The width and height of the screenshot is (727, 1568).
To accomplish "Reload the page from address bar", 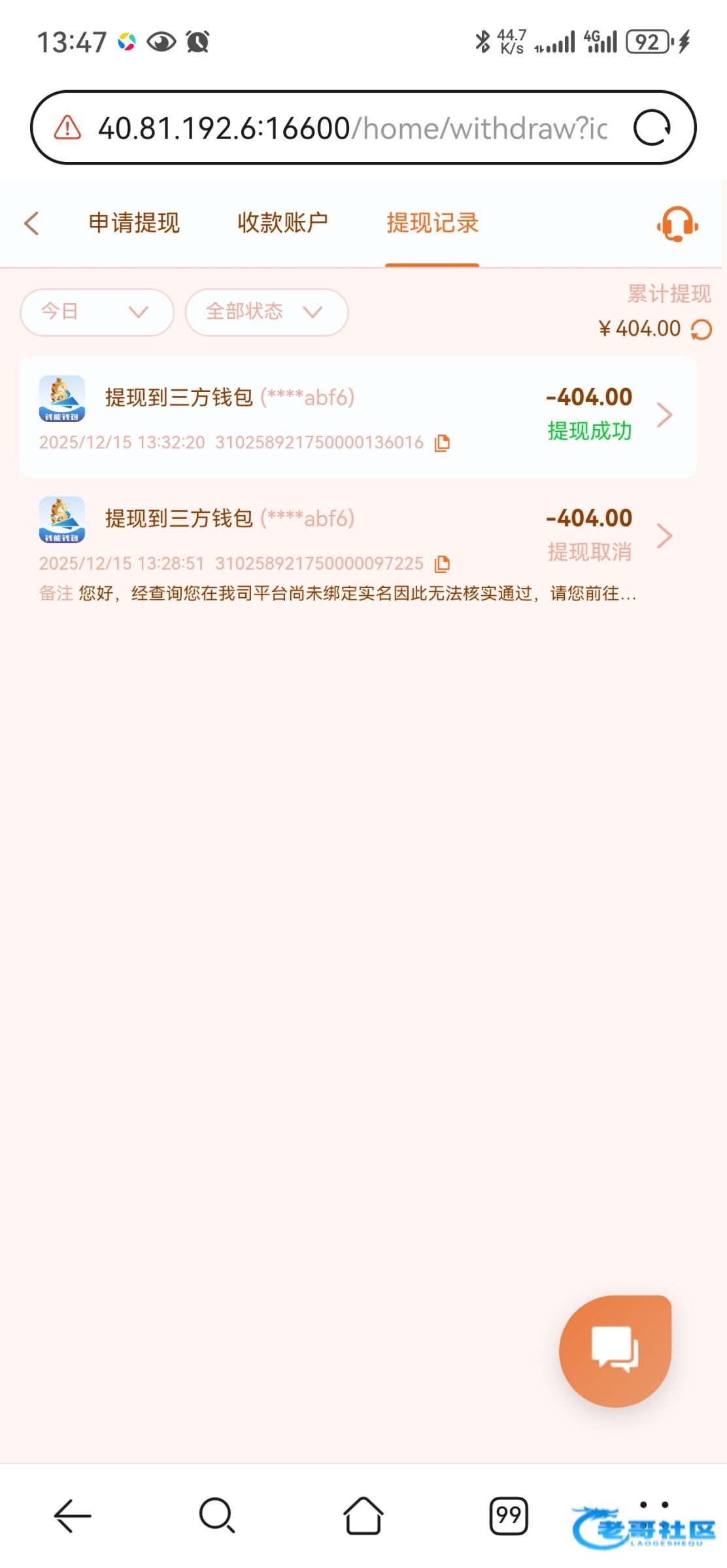I will pos(652,128).
